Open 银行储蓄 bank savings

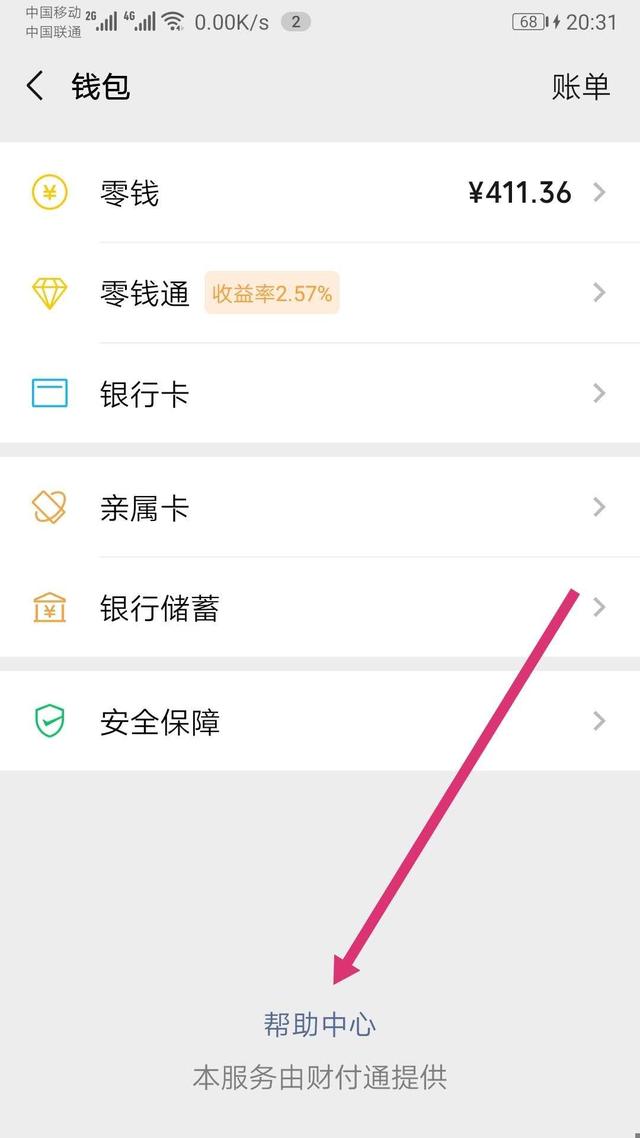click(320, 608)
